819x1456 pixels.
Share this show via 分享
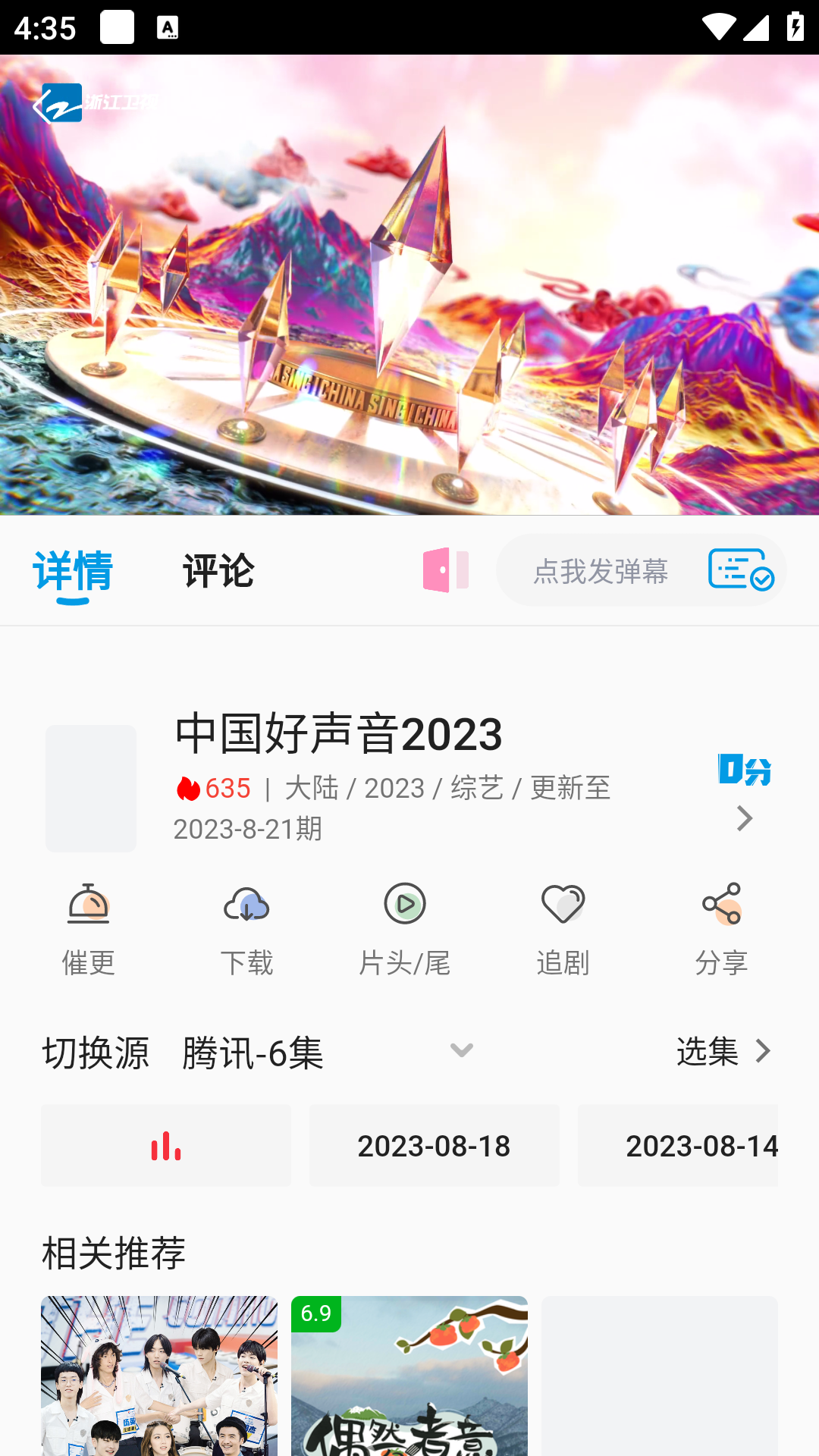(721, 930)
